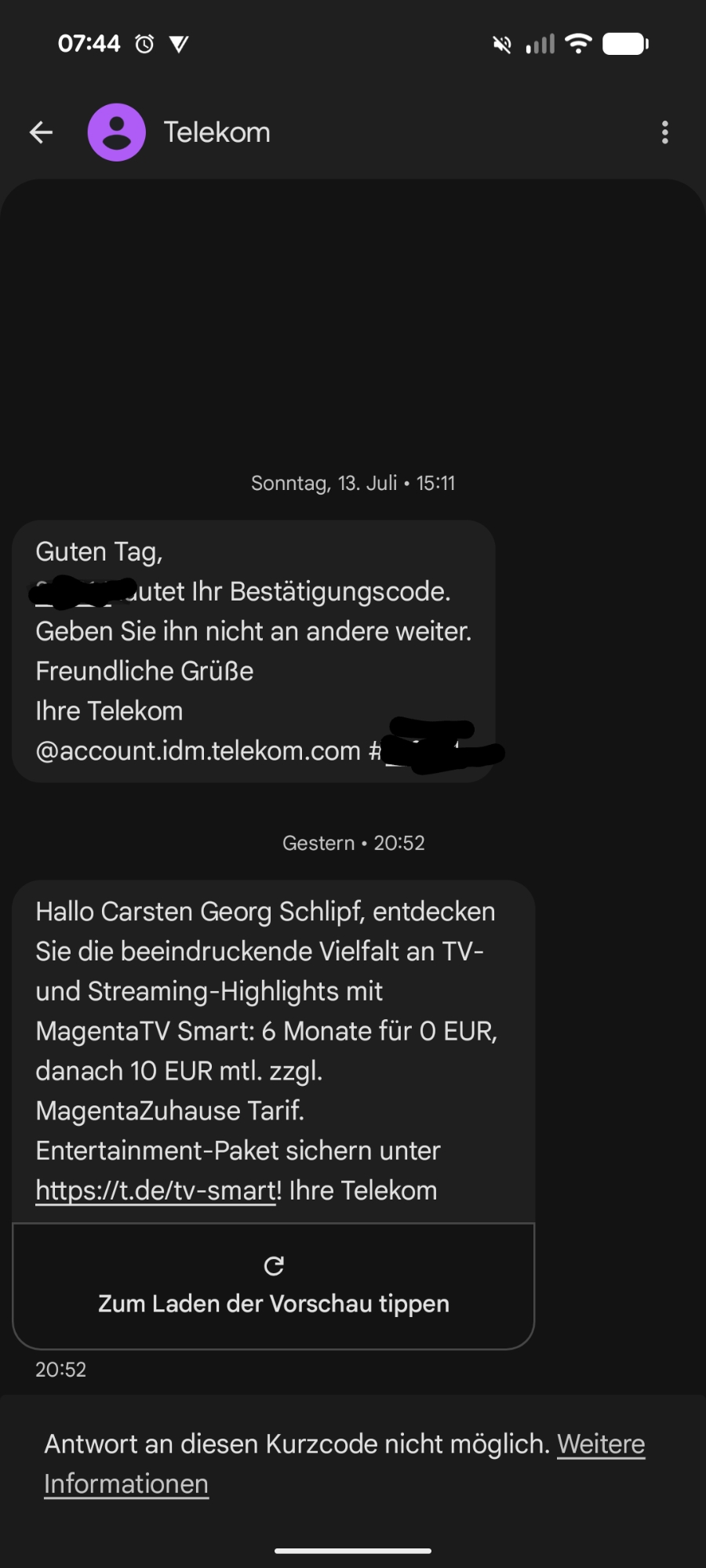The height and width of the screenshot is (1568, 706).
Task: Open the three-dot overflow menu
Action: 664,132
